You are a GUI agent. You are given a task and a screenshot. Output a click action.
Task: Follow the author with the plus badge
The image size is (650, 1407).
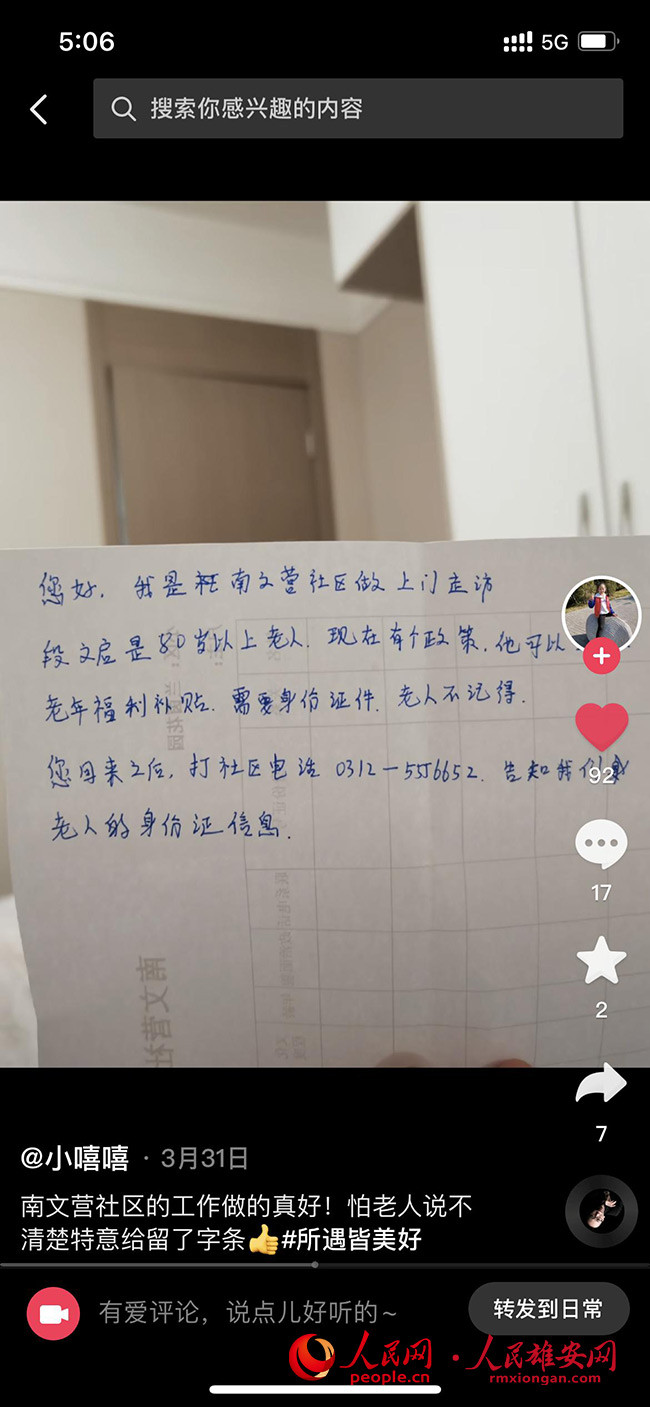click(x=601, y=657)
